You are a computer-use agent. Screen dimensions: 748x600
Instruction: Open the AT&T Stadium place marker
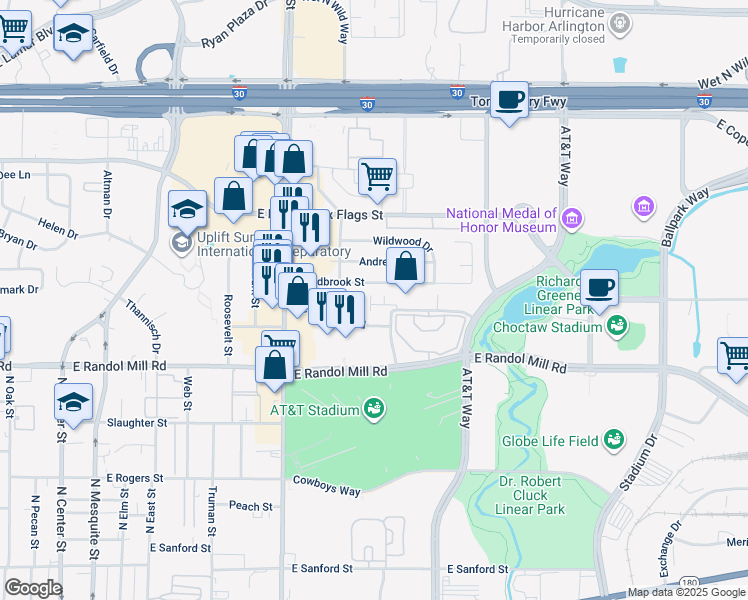(374, 408)
